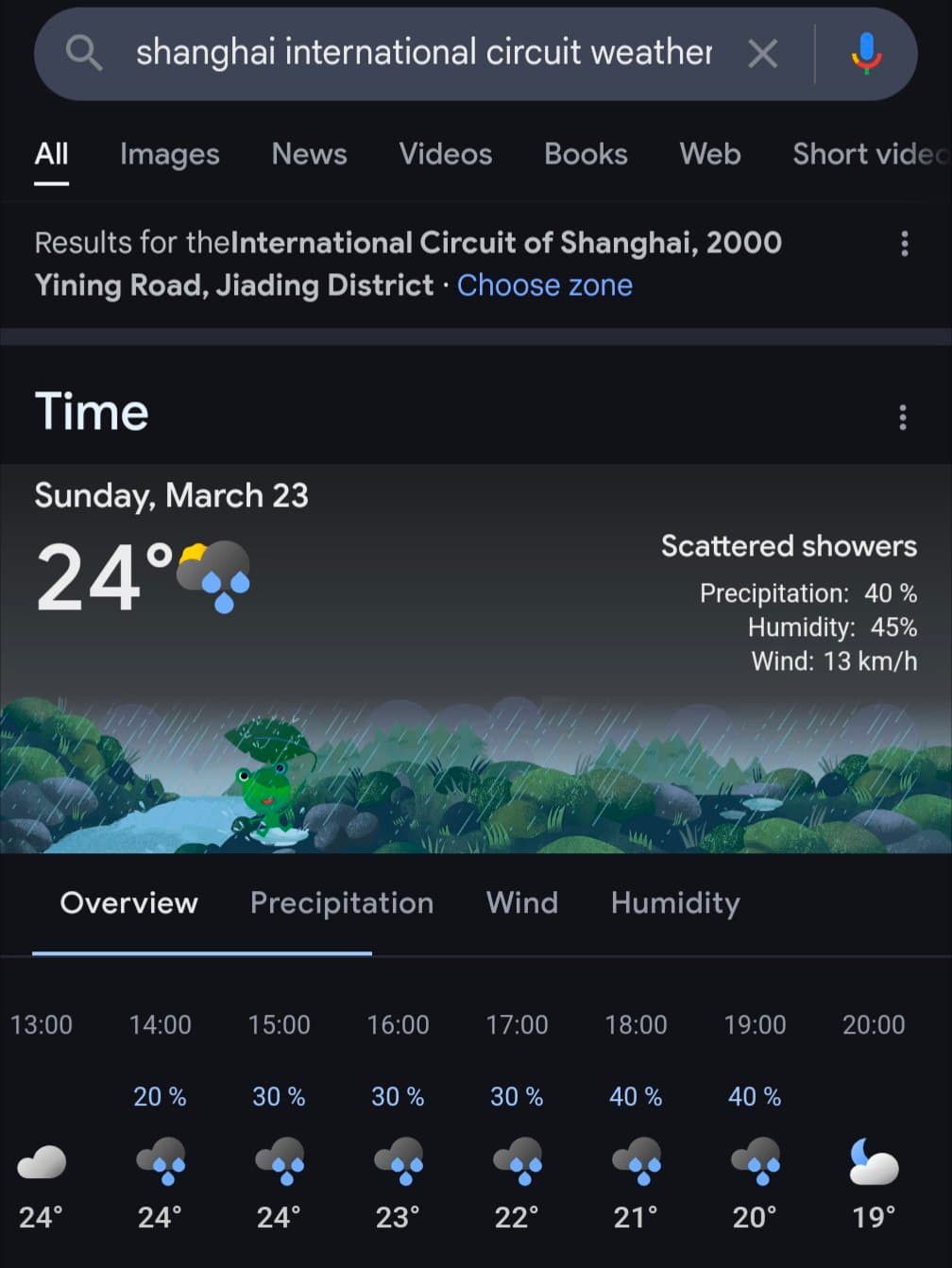Screen dimensions: 952x1268
Task: Show Books search results
Action: (x=586, y=154)
